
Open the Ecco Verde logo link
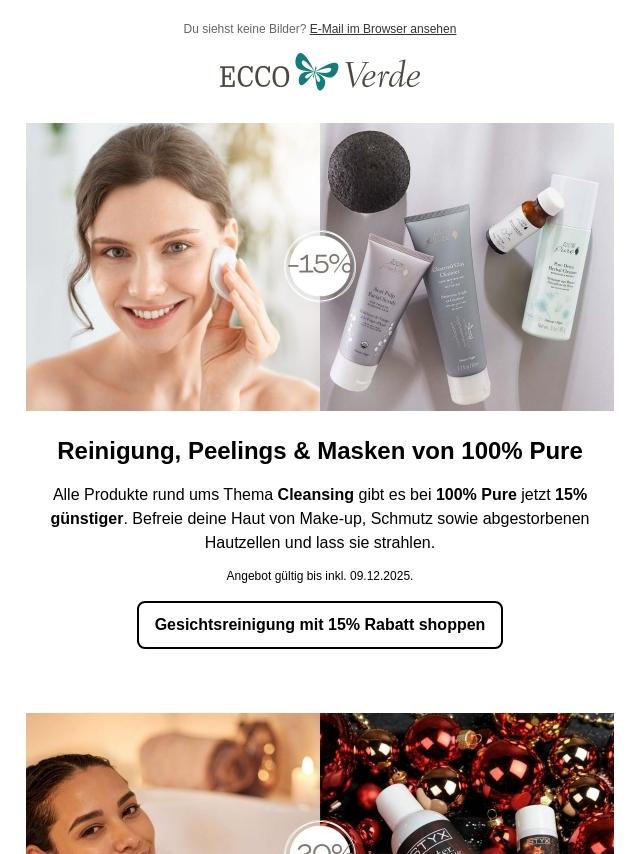[320, 73]
